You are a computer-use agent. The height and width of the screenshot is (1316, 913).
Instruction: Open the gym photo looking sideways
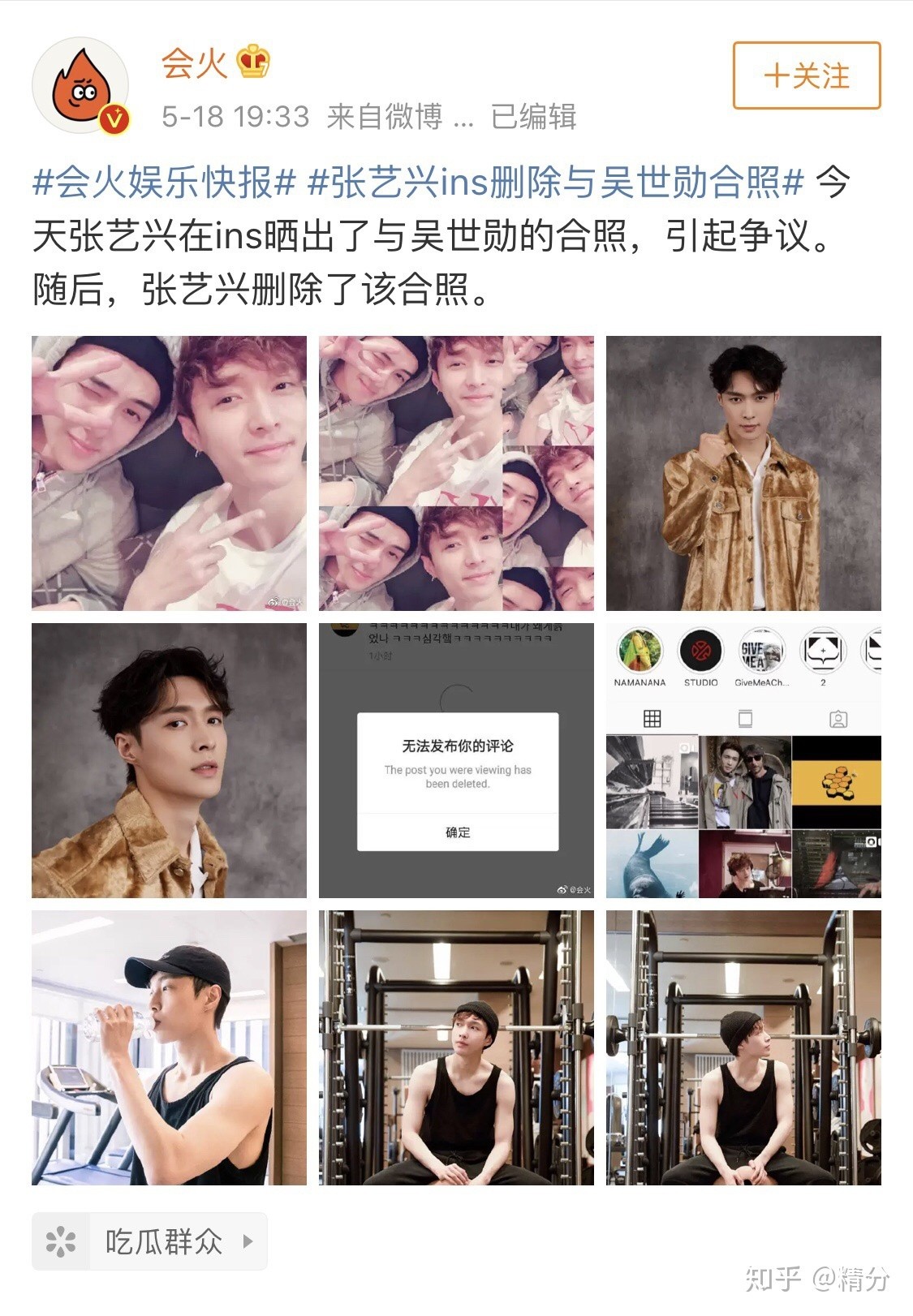click(x=743, y=1047)
